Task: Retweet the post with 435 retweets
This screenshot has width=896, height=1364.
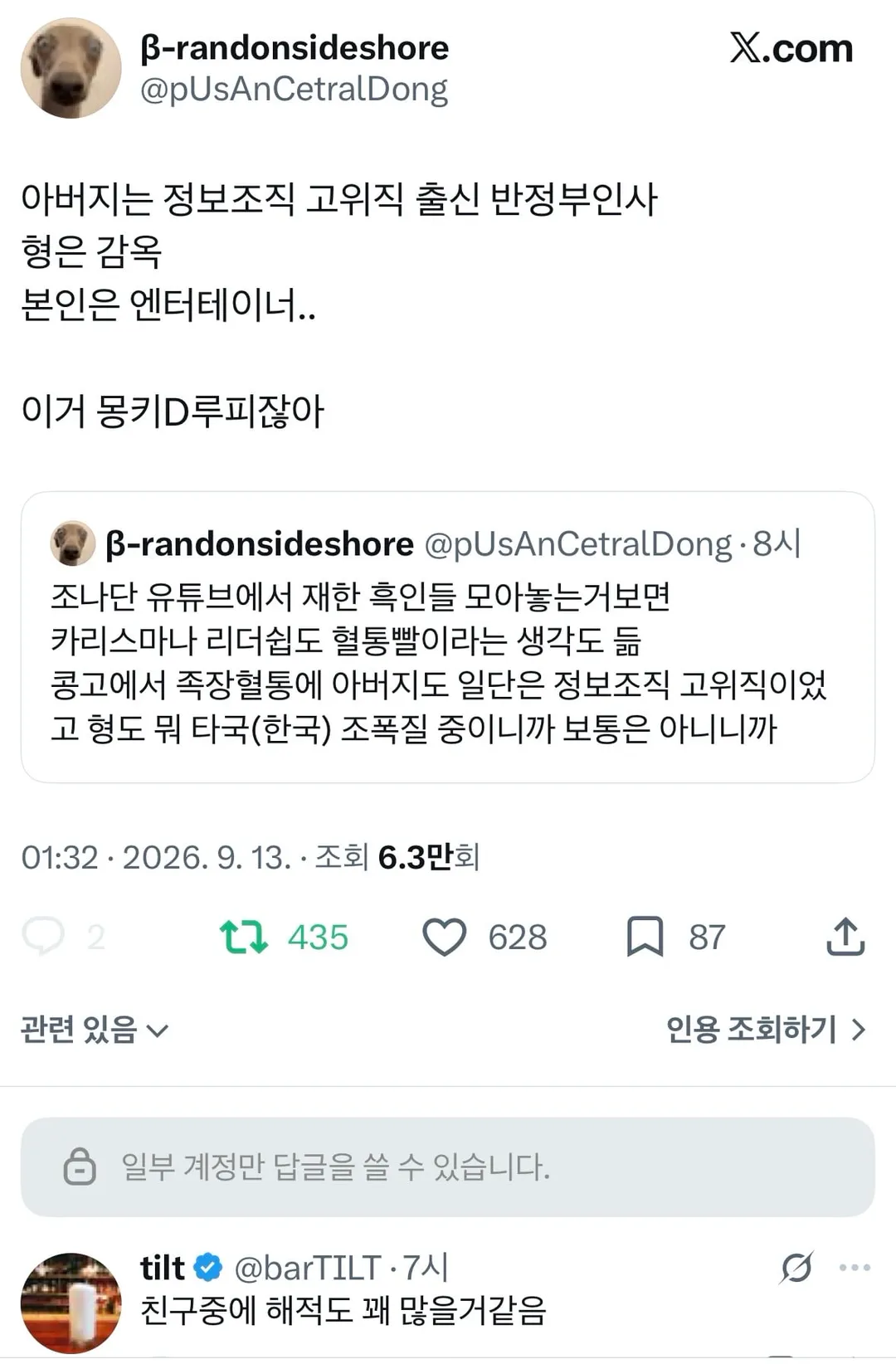Action: pos(244,937)
